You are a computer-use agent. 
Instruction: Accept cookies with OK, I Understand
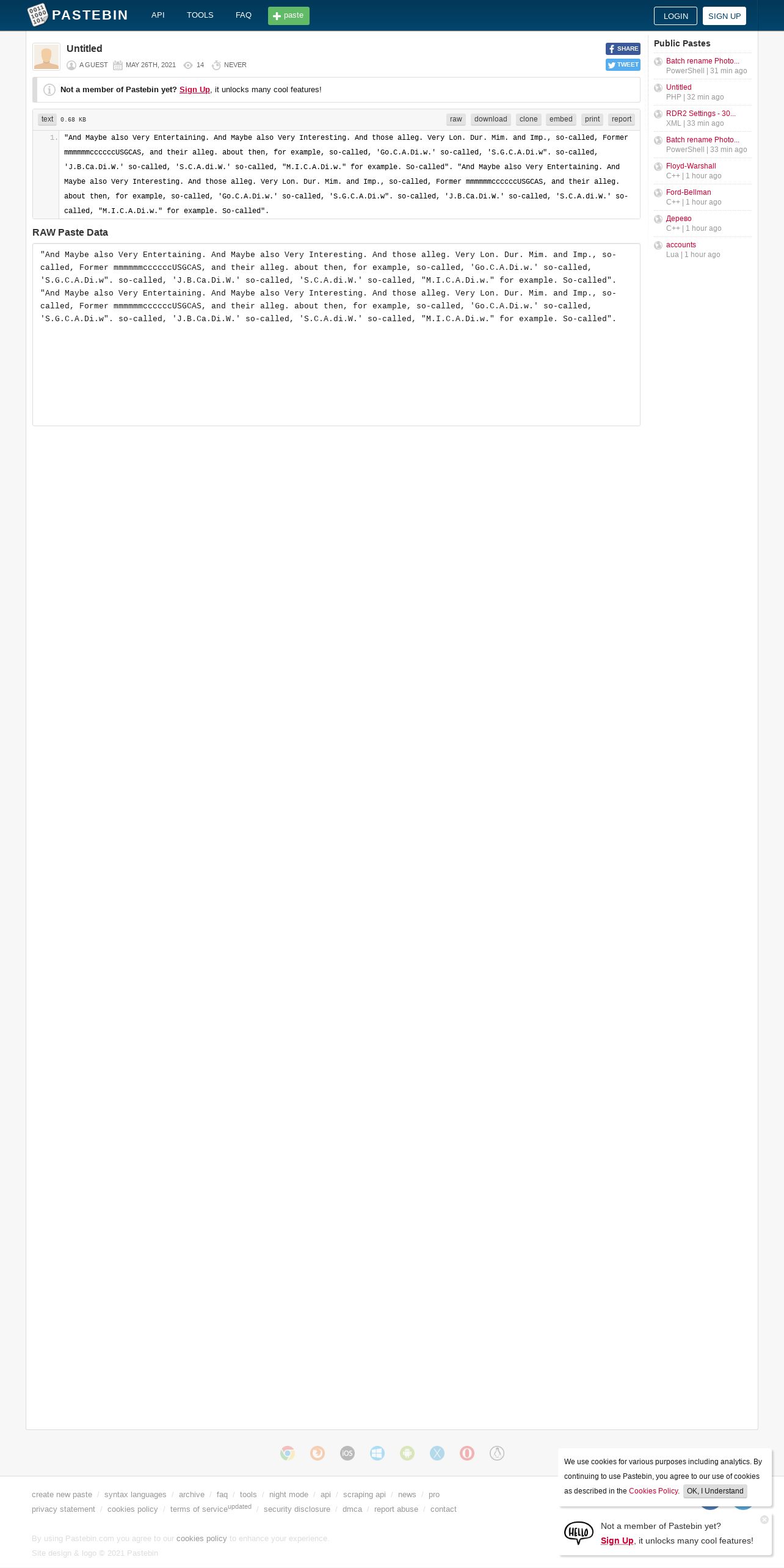pyautogui.click(x=715, y=1491)
